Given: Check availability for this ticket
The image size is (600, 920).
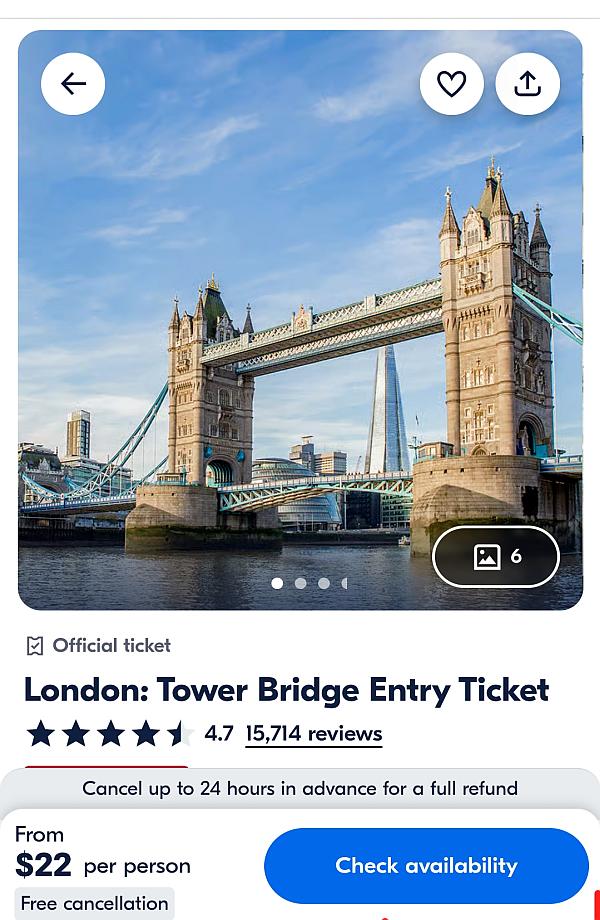Looking at the screenshot, I should 426,866.
